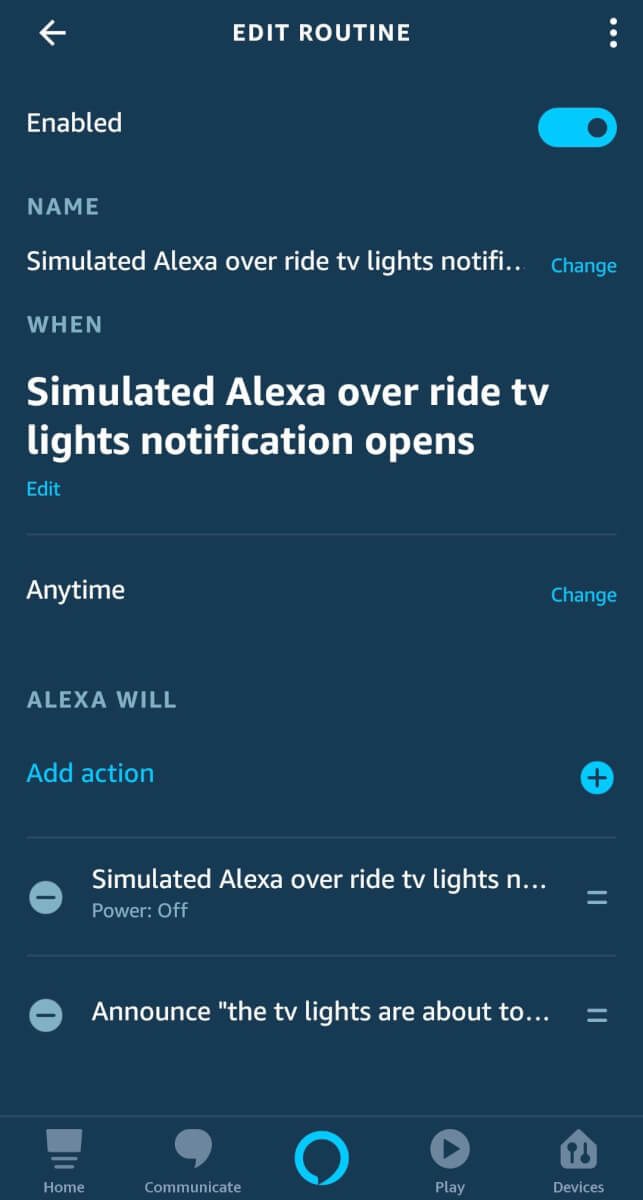Go back using the top-left arrow

coord(52,33)
